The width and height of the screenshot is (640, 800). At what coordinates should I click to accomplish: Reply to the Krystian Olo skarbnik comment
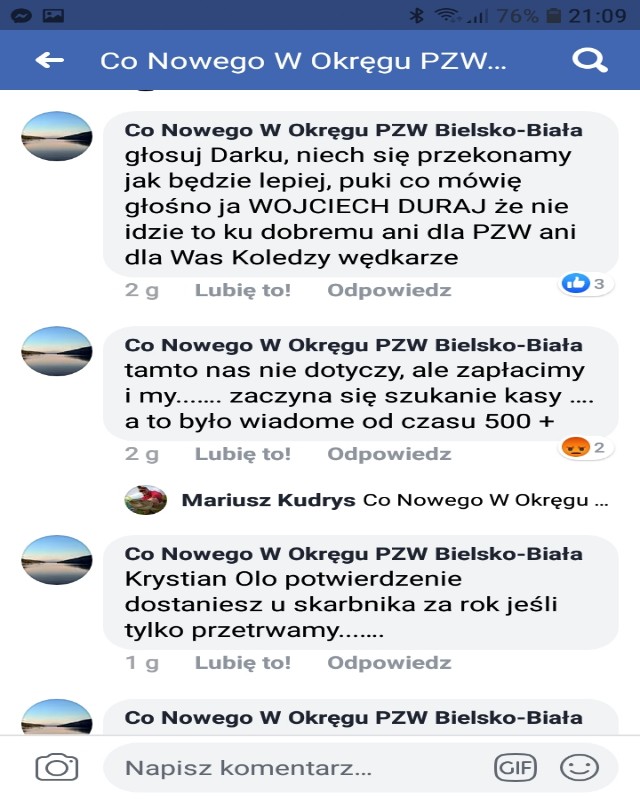click(389, 663)
